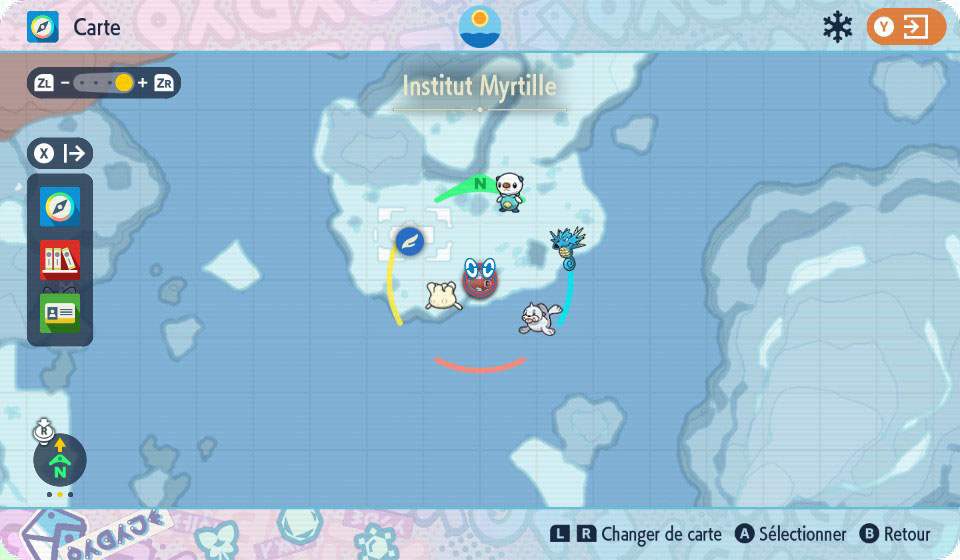Select the Oshawott marker on the map
The width and height of the screenshot is (960, 560).
pyautogui.click(x=511, y=191)
